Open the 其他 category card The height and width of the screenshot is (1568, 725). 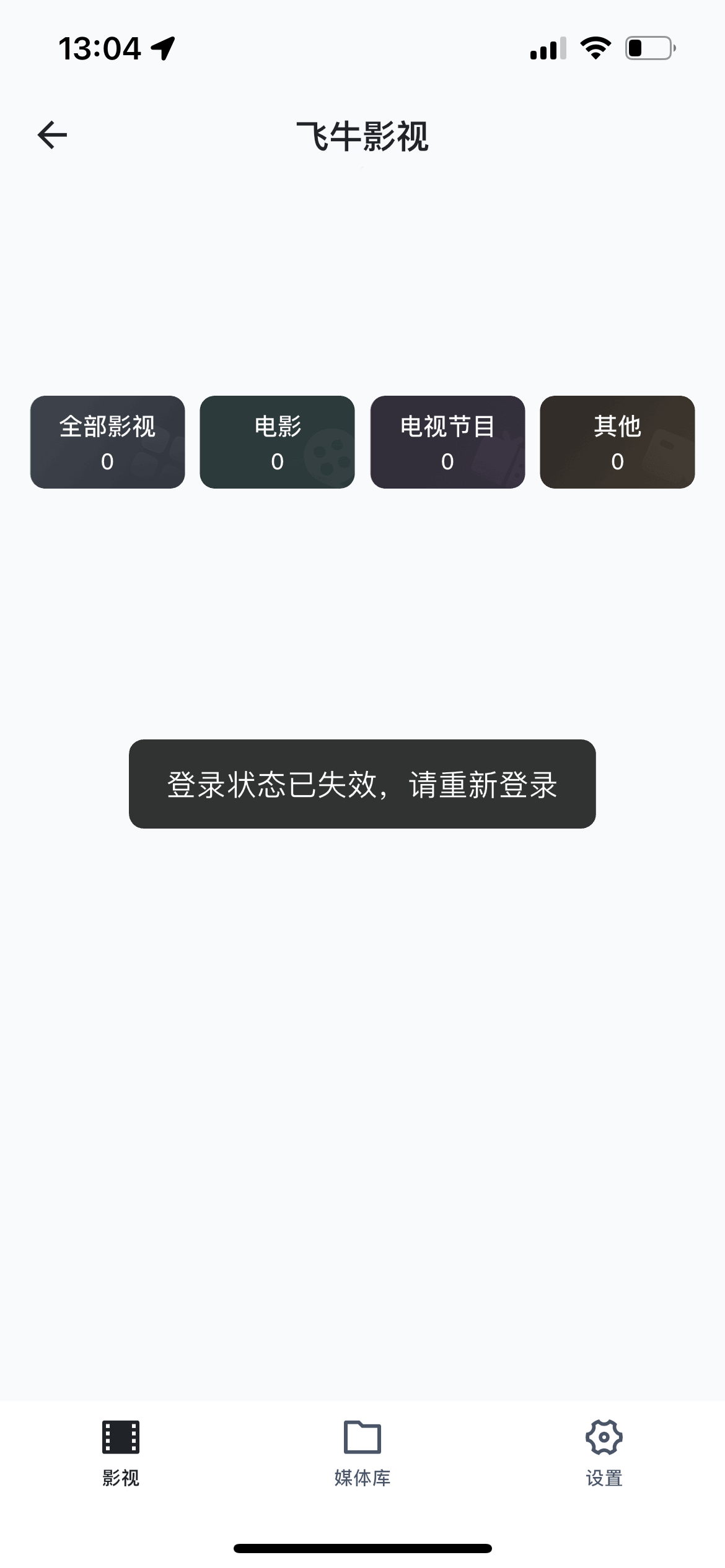click(617, 442)
